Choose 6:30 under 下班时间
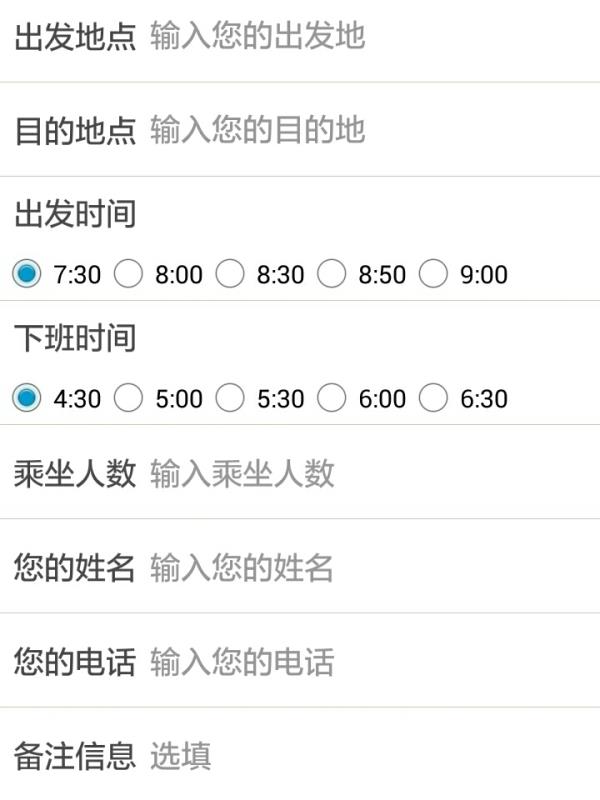 click(x=433, y=398)
